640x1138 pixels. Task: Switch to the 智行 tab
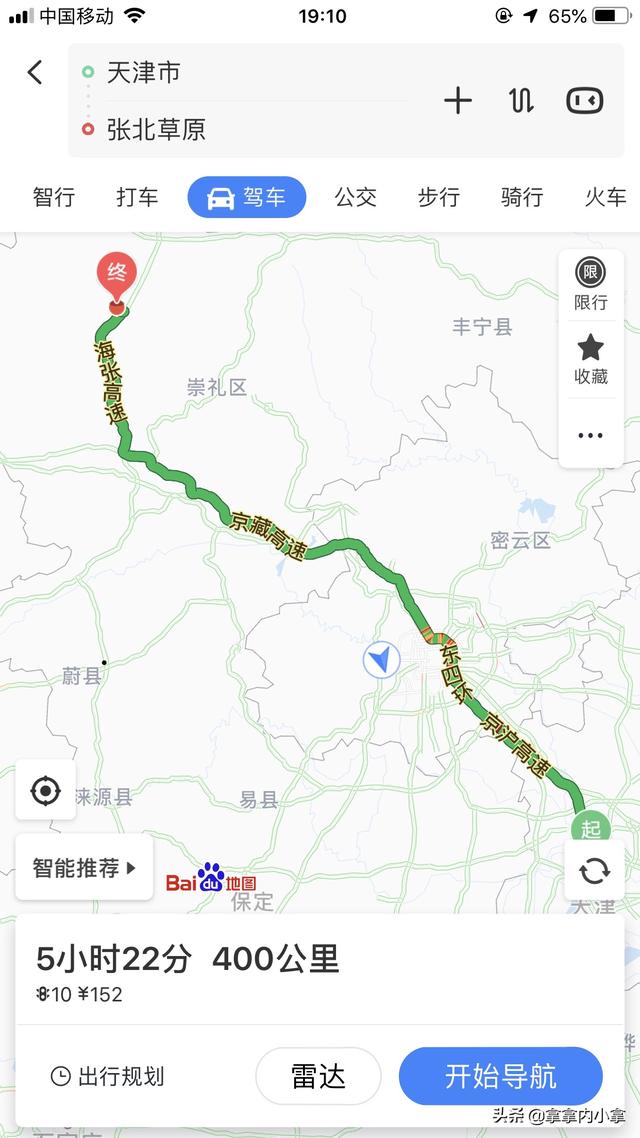[54, 197]
